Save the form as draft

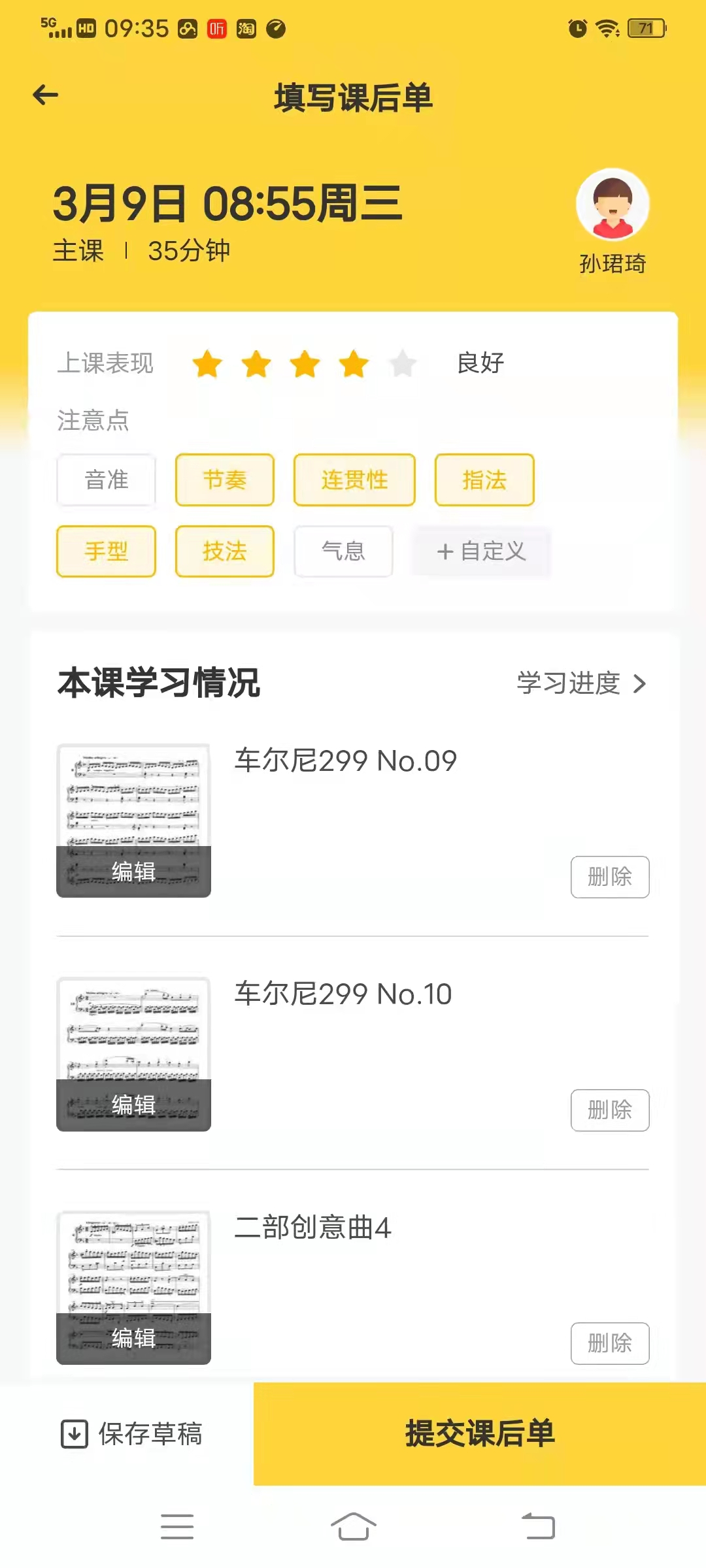131,1434
